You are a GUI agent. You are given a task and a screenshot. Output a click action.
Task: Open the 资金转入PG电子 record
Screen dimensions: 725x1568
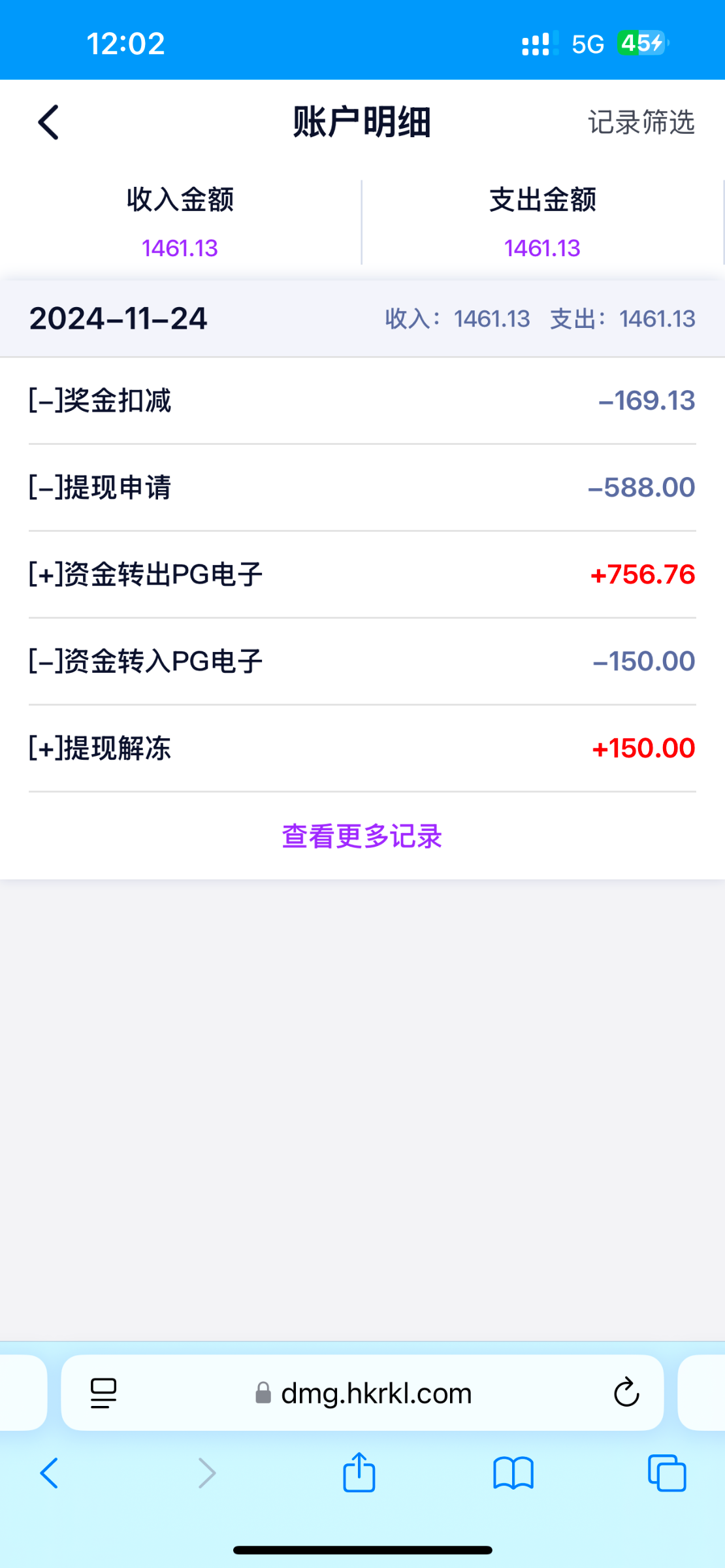click(362, 661)
